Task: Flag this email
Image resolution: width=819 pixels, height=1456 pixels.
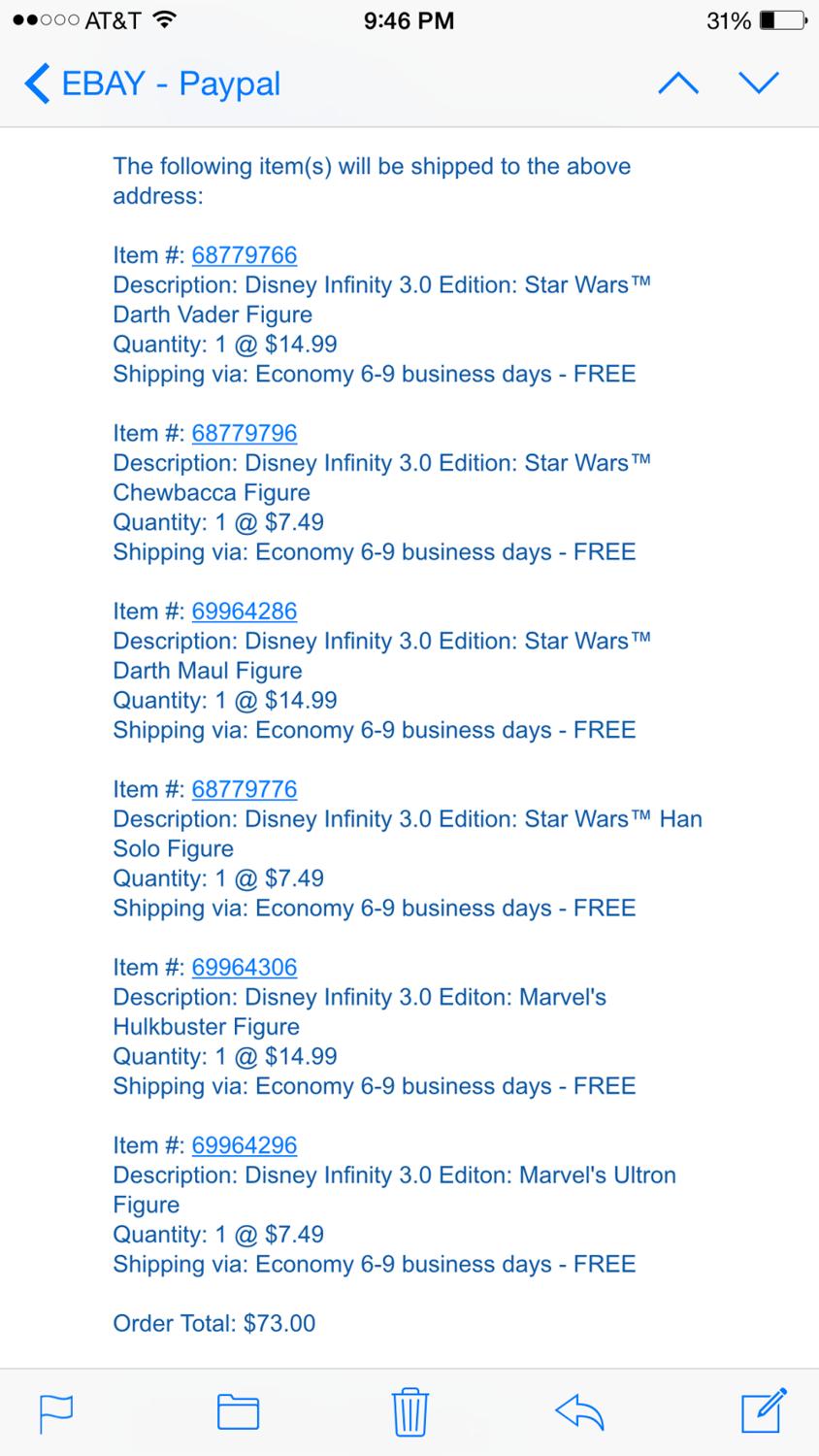Action: 56,1412
